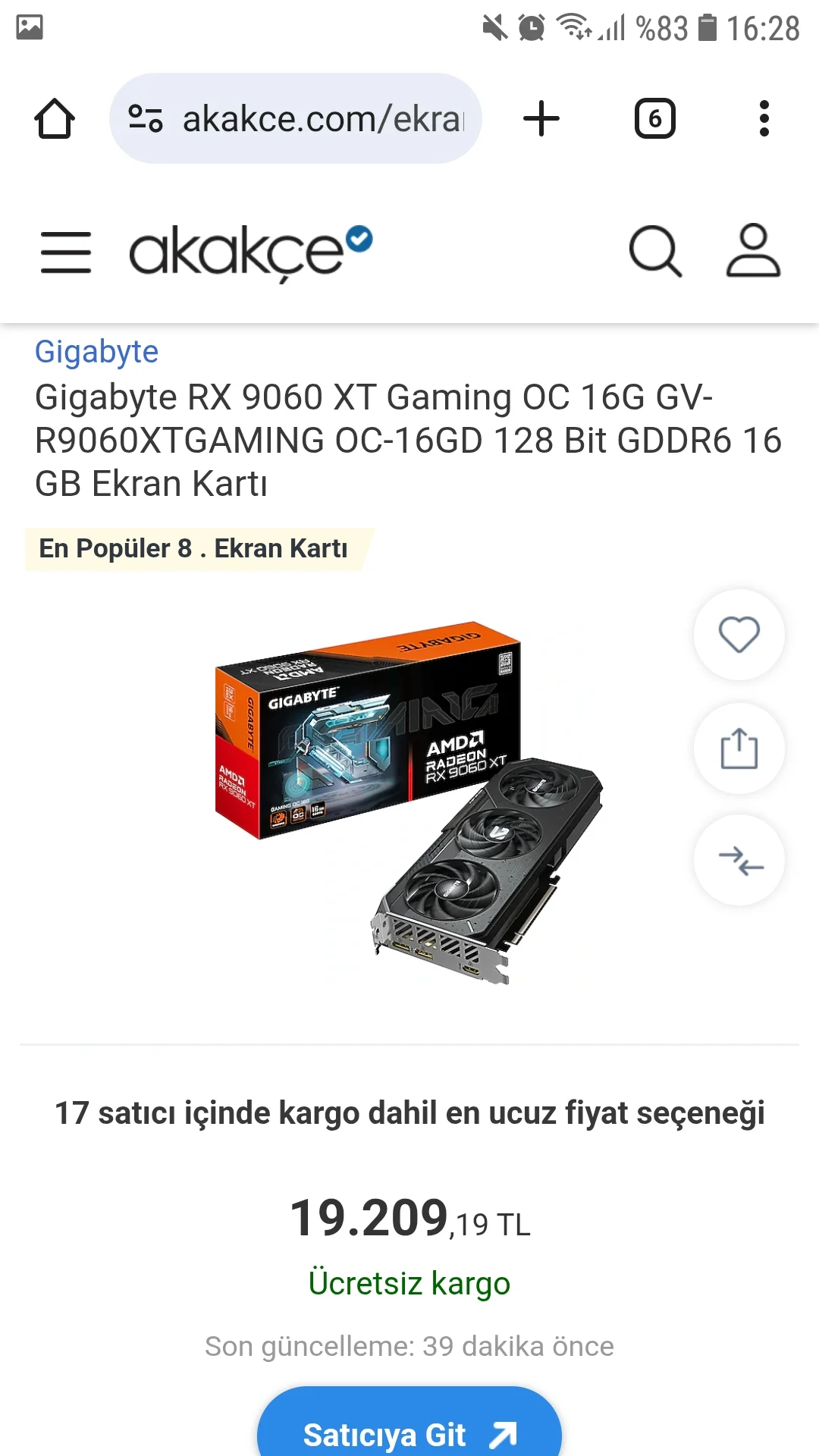Share this graphics card listing
The image size is (819, 1456).
pyautogui.click(x=739, y=748)
